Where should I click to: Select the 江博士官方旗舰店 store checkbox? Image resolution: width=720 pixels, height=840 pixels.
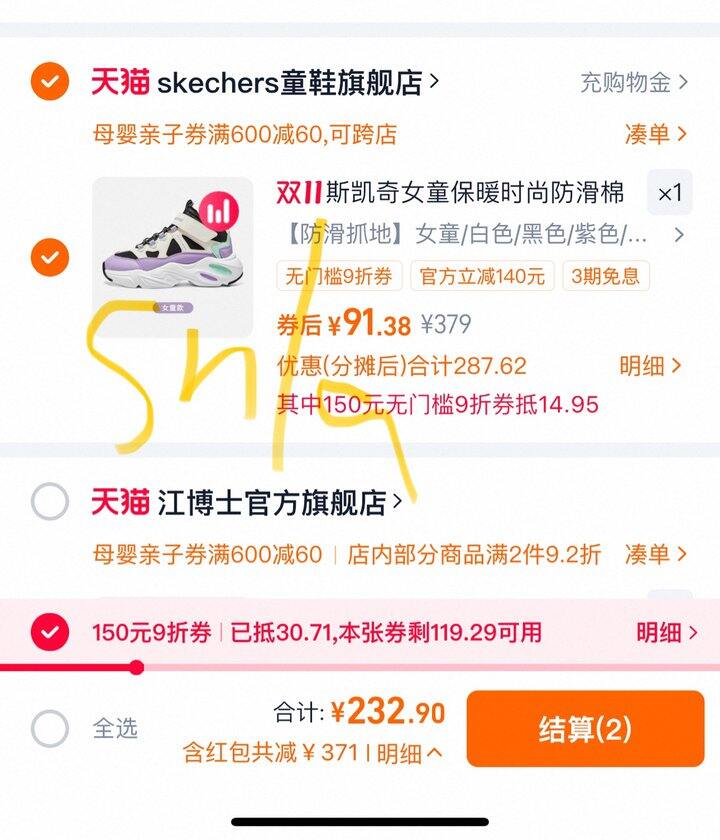[x=49, y=502]
